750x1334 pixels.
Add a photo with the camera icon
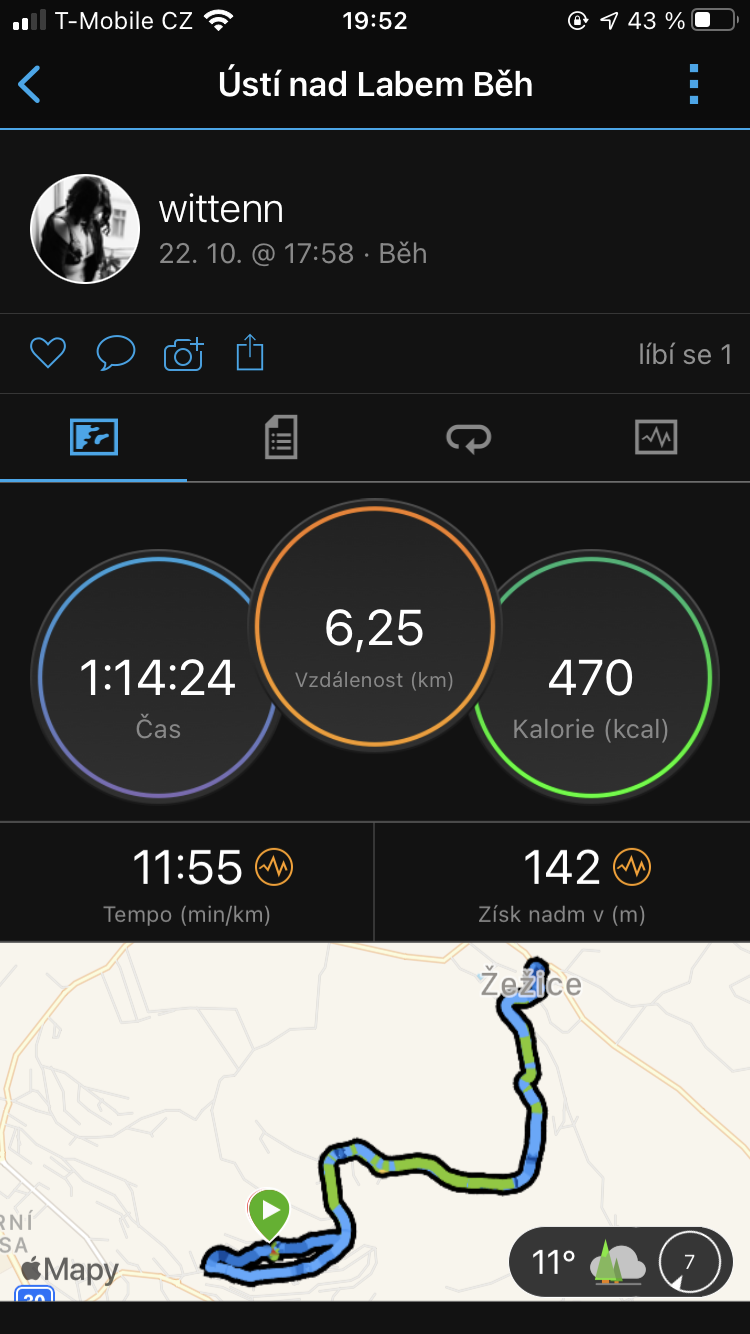click(x=183, y=353)
